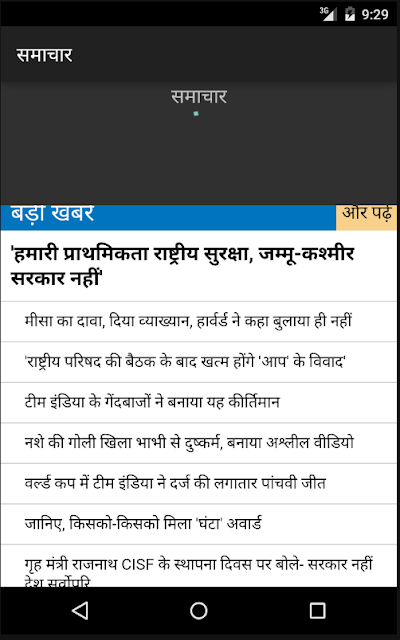Open story starting 'नशे की गोली खिला'

(x=199, y=443)
